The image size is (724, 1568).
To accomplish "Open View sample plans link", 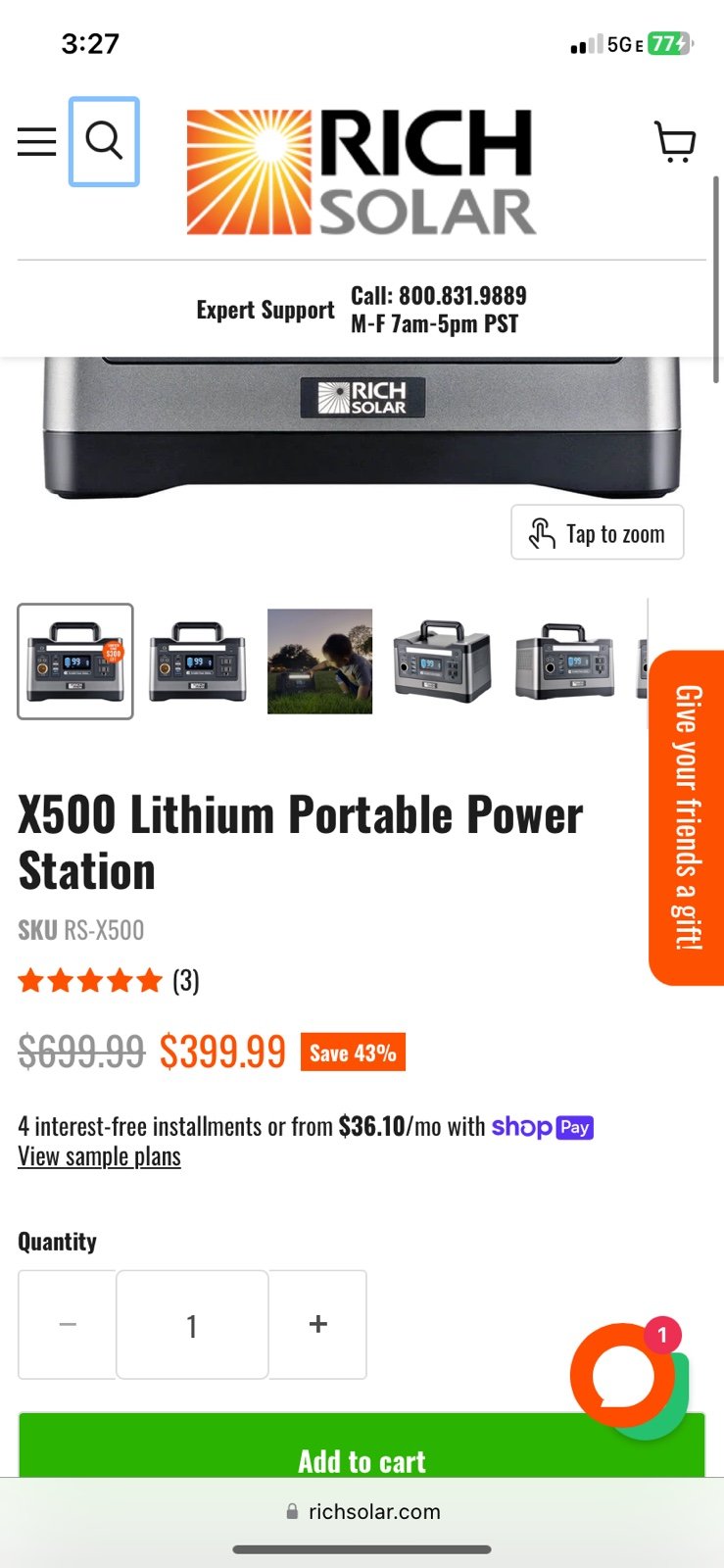I will tap(99, 1156).
